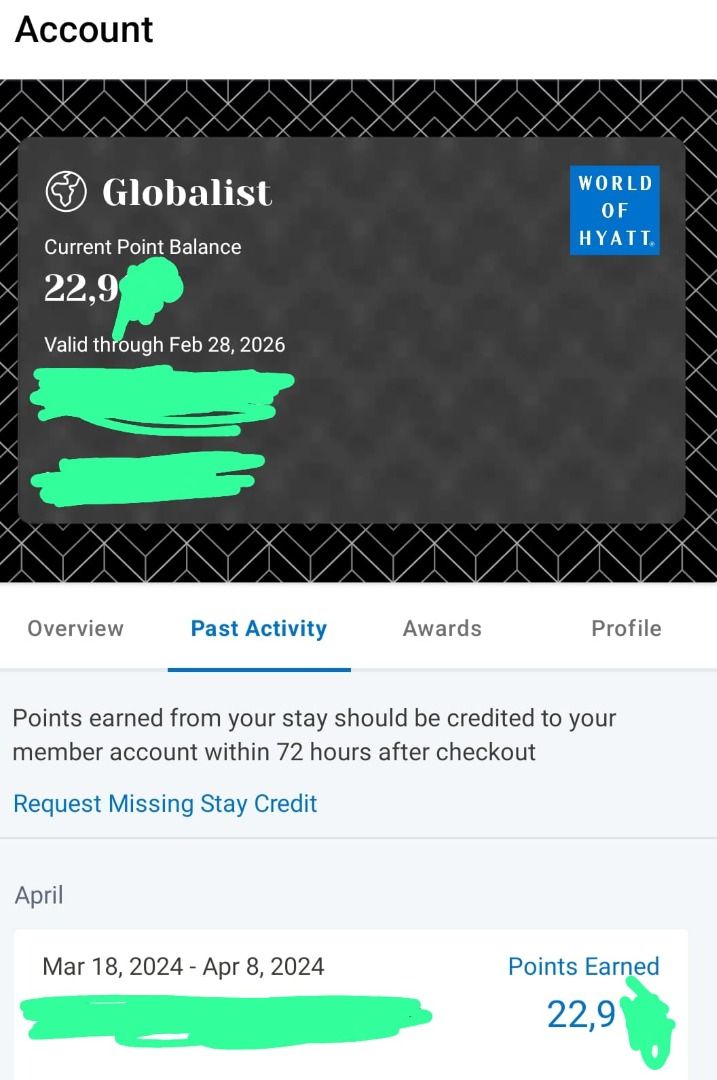Screen dimensions: 717x1080
Task: Tap Request Missing Stay Credit link
Action: click(x=165, y=804)
